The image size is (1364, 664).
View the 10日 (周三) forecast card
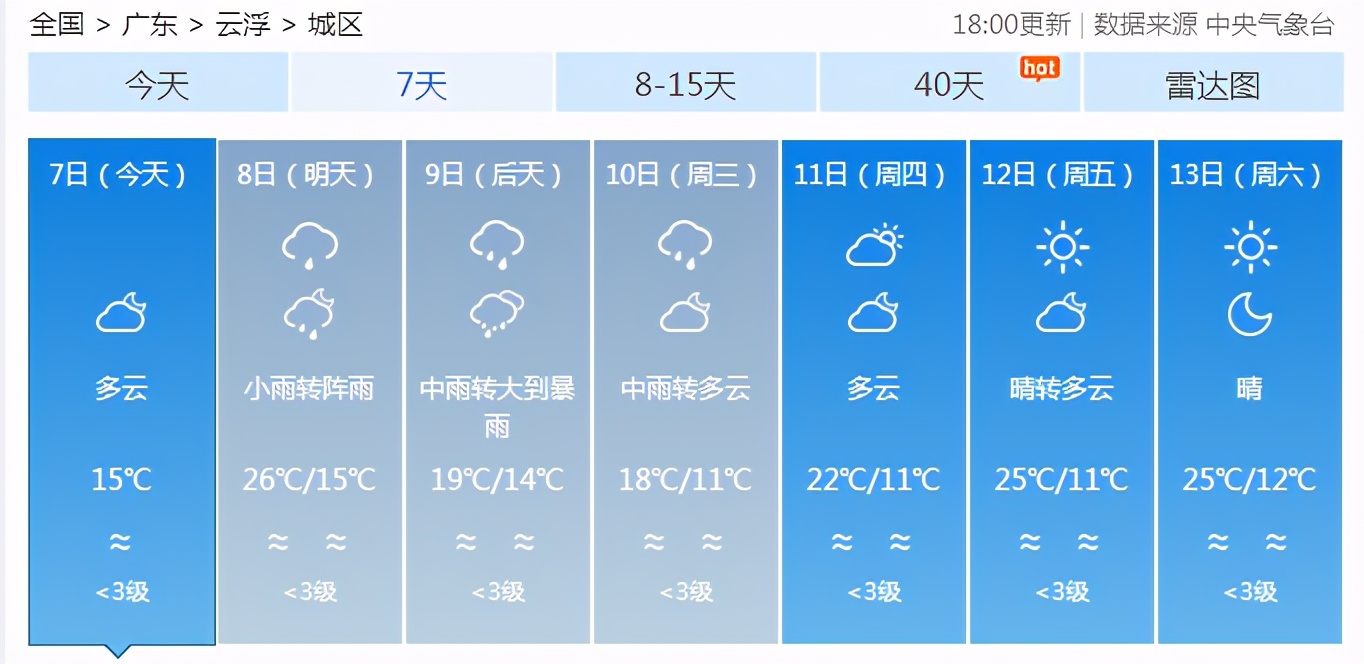point(685,390)
